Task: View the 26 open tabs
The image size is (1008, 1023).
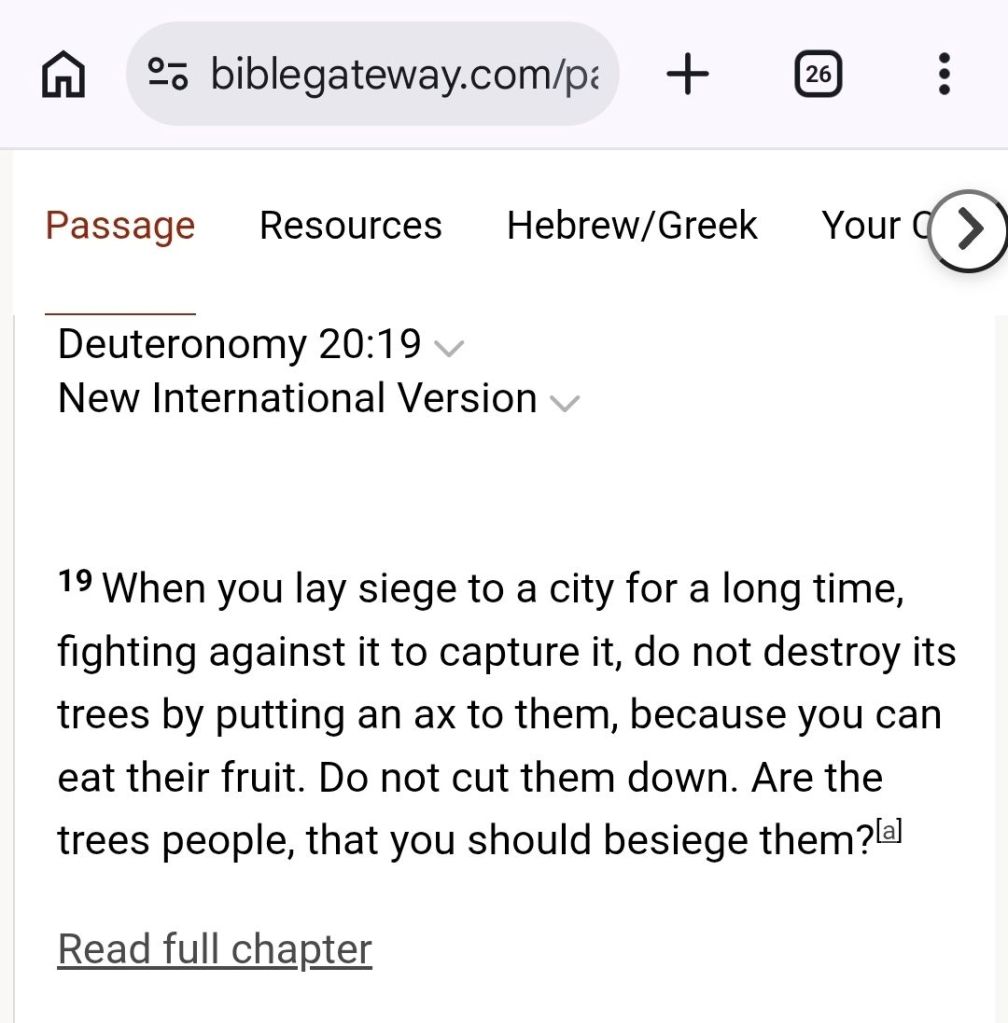Action: (818, 75)
